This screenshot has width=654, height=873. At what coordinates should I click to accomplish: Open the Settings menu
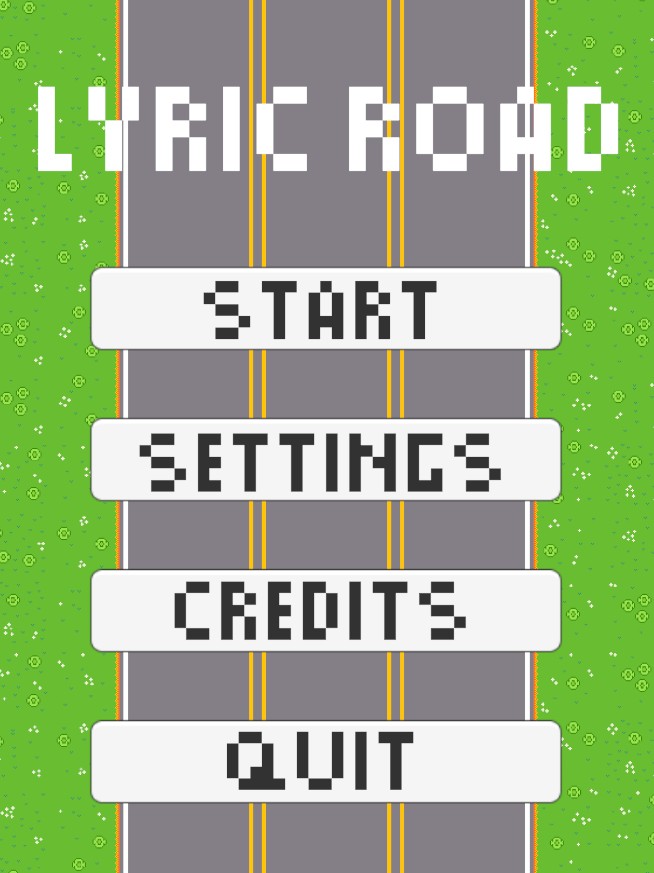point(325,460)
